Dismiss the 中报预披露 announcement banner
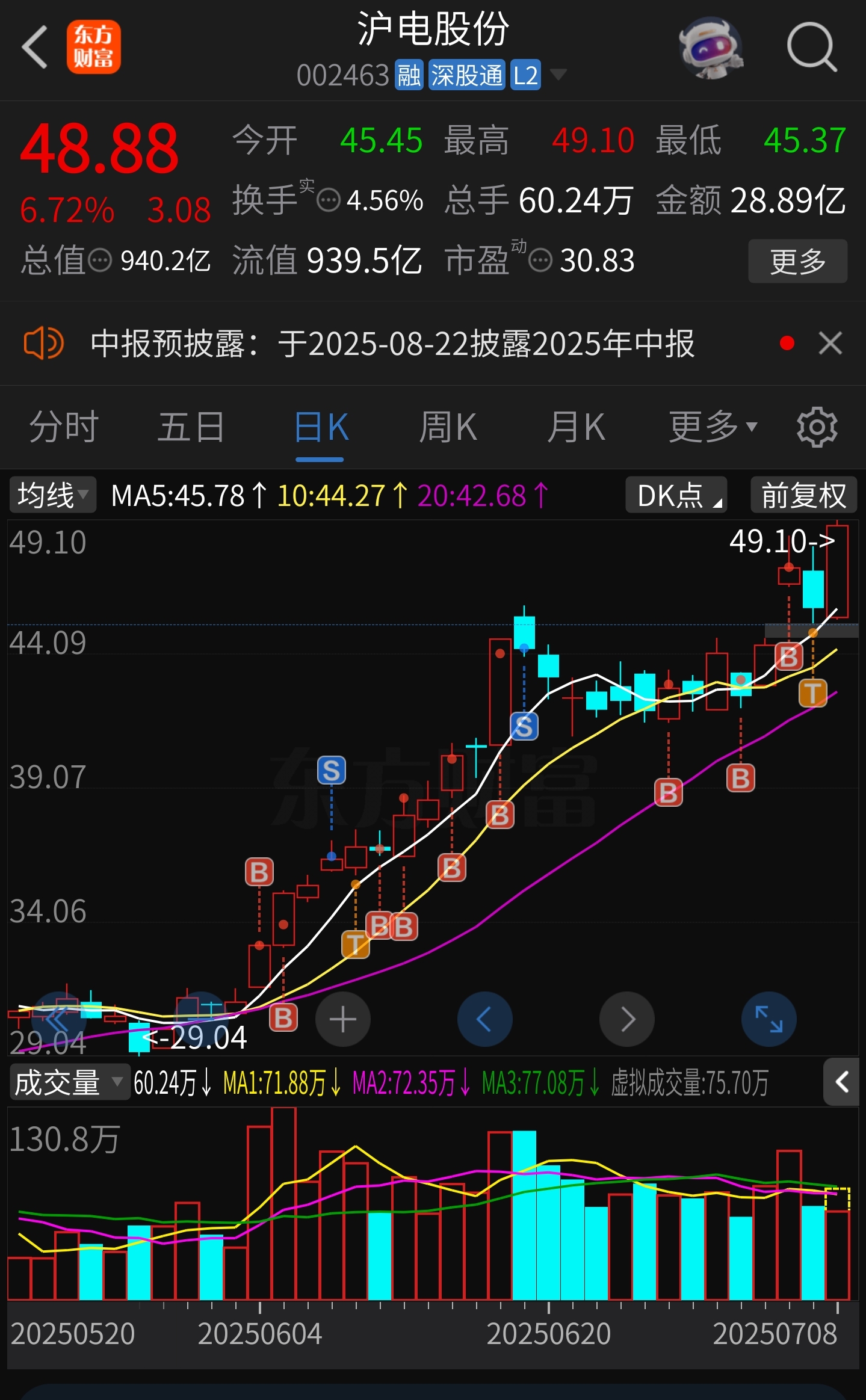Viewport: 866px width, 1400px height. [x=830, y=344]
